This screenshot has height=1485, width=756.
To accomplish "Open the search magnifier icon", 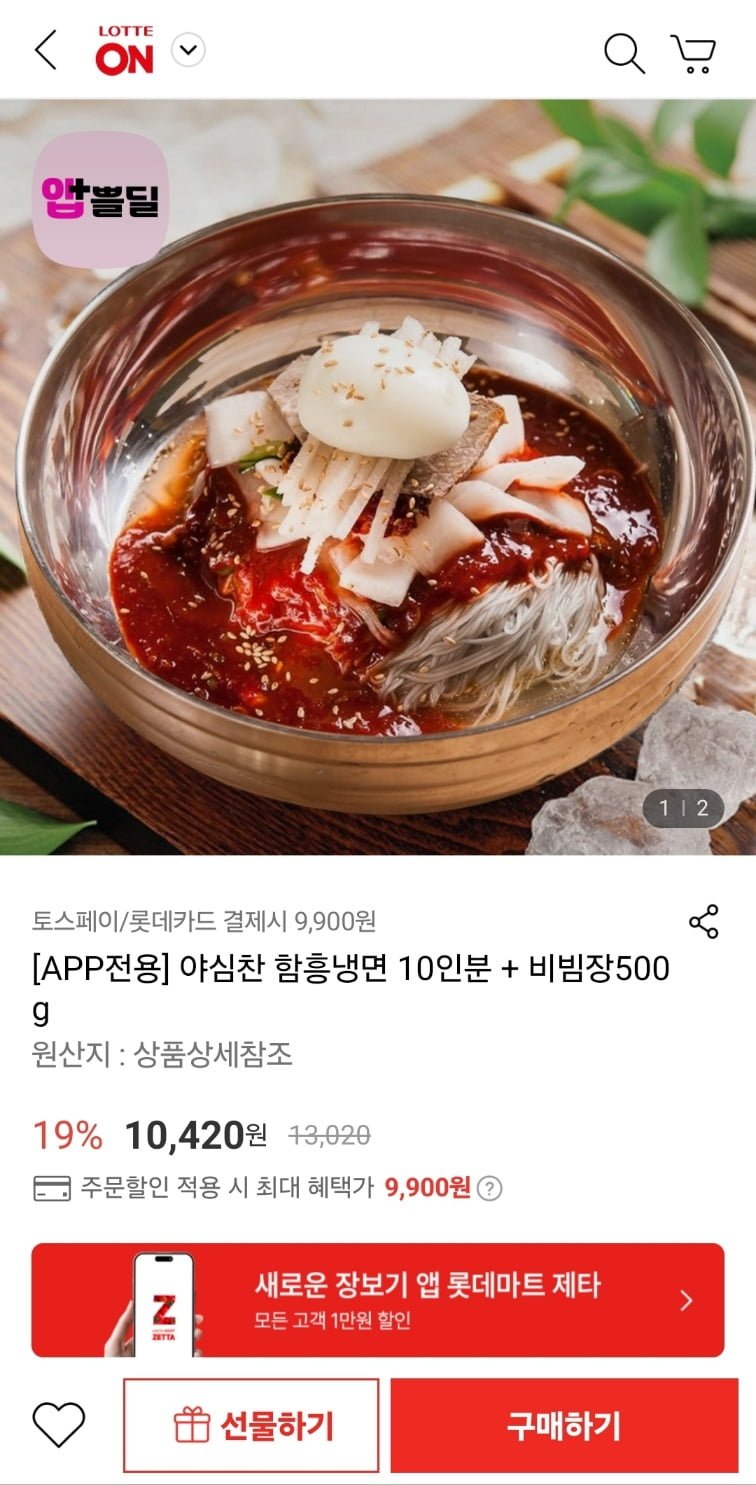I will [x=624, y=53].
